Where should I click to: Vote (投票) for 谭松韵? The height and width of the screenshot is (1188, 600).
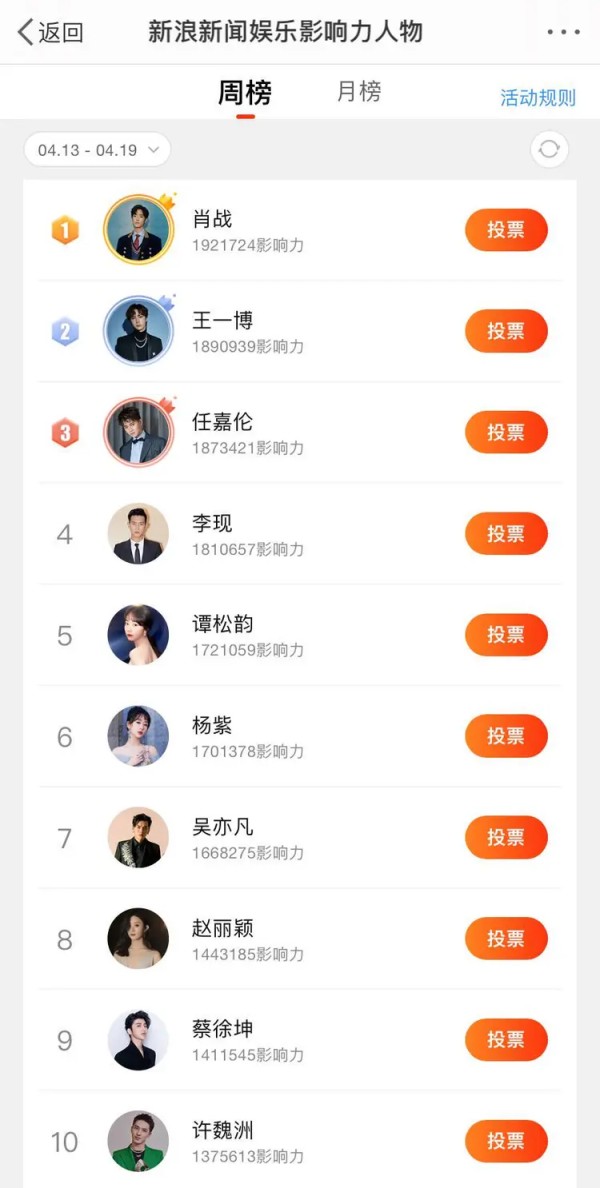[x=506, y=635]
